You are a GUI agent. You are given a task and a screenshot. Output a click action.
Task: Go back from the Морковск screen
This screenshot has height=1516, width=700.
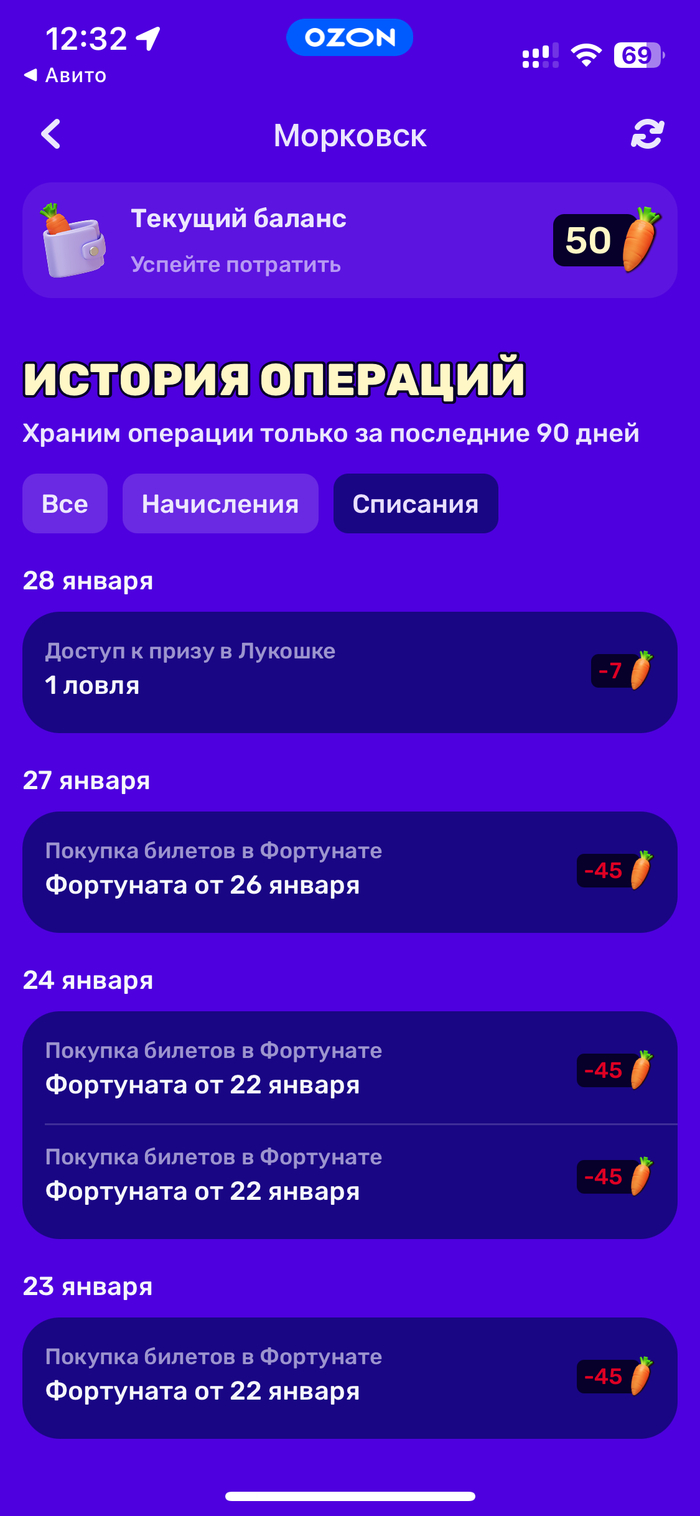[x=51, y=135]
